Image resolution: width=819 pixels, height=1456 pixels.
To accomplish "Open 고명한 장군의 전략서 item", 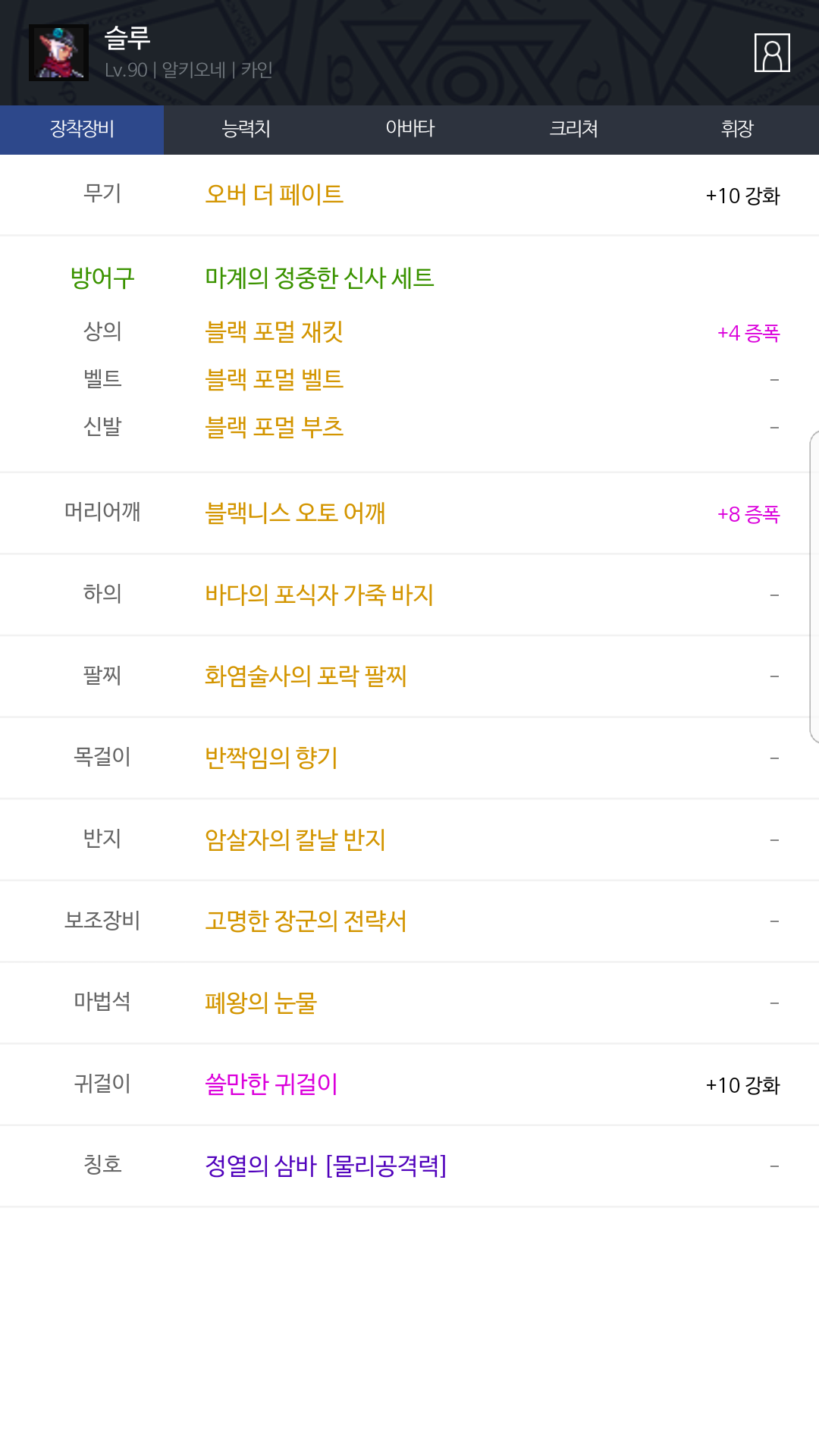I will 306,921.
